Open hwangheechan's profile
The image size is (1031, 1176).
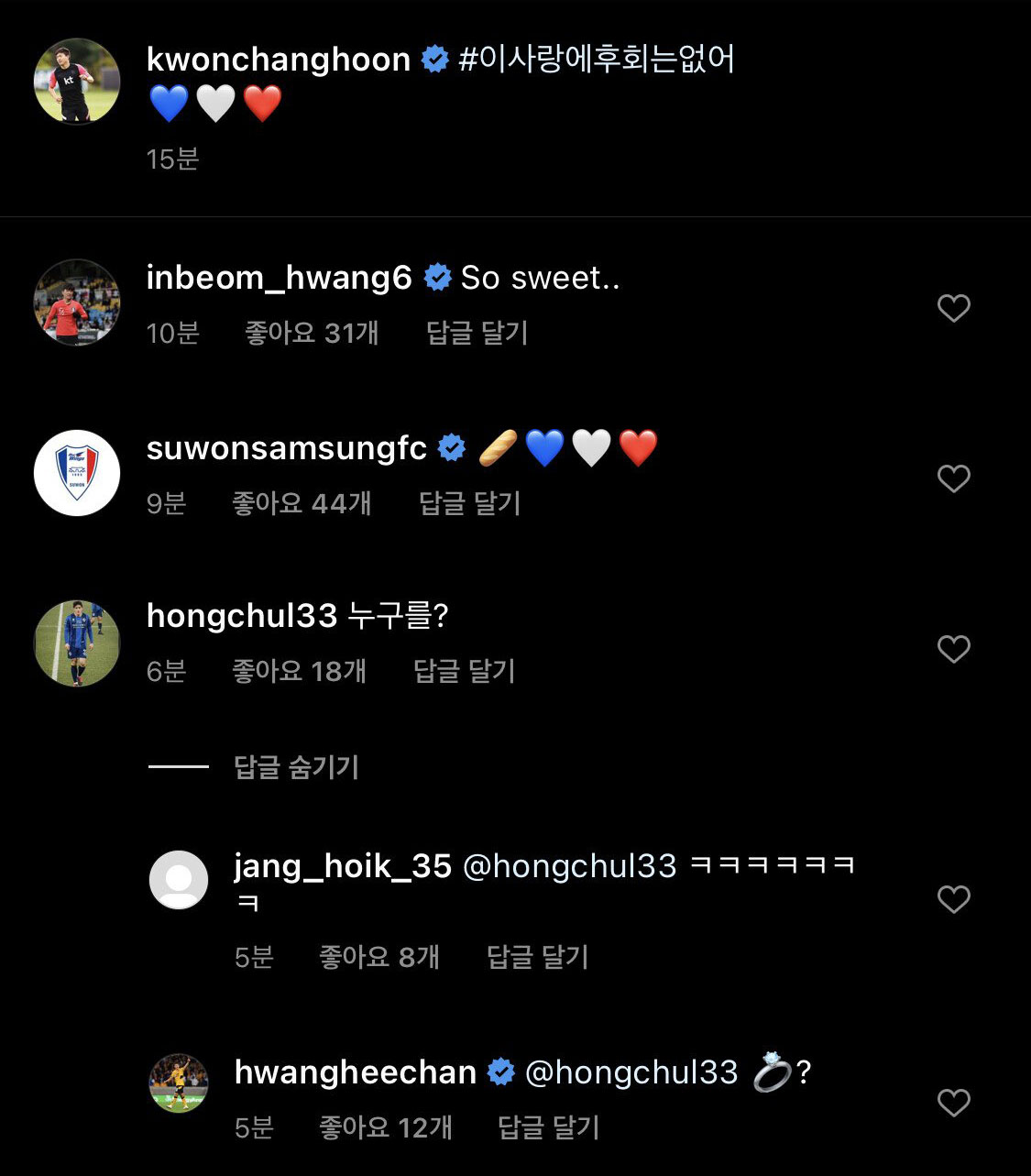pyautogui.click(x=355, y=1072)
